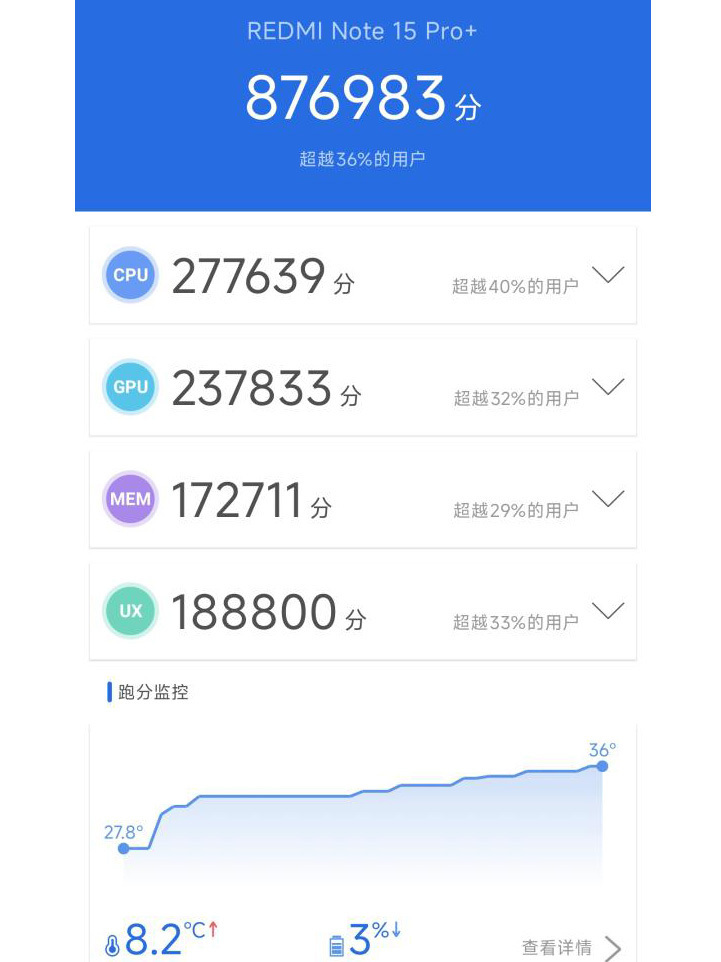
Task: Select the MEM category icon
Action: coord(130,498)
